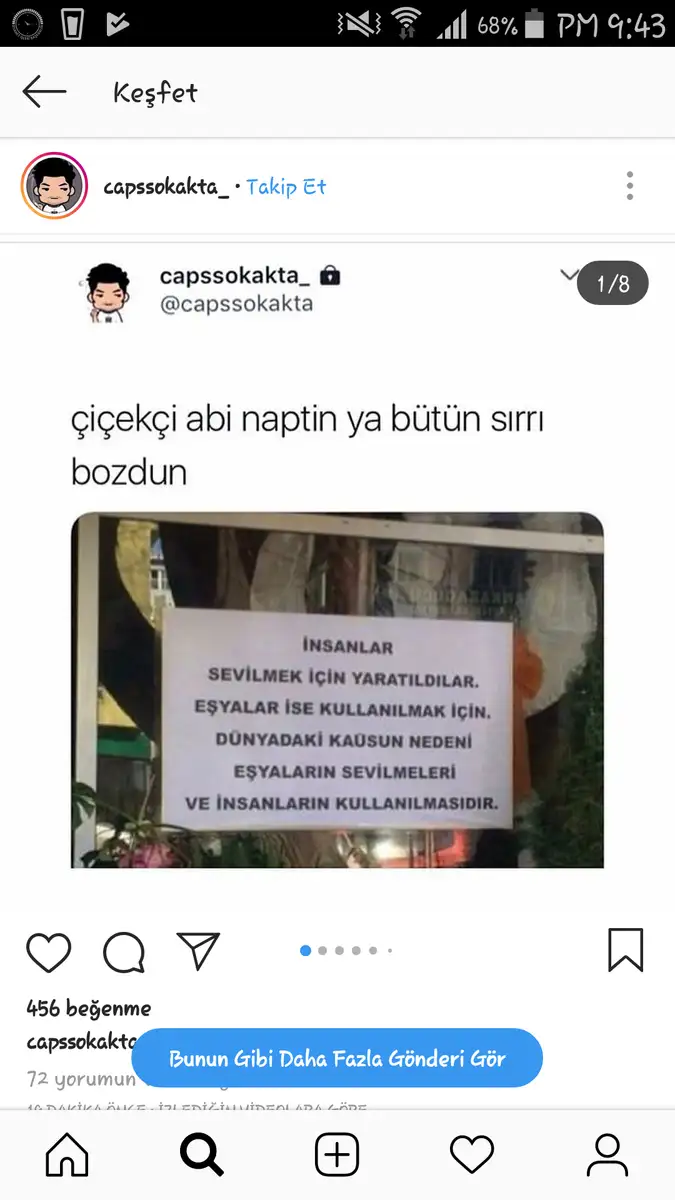Save the post with the bookmark icon
The height and width of the screenshot is (1200, 675).
pos(625,950)
